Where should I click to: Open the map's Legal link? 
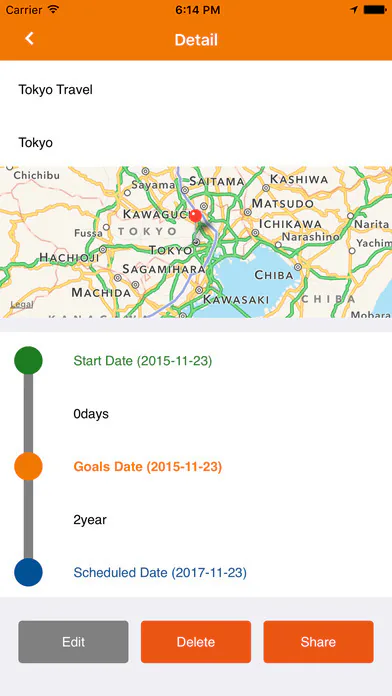pos(21,304)
